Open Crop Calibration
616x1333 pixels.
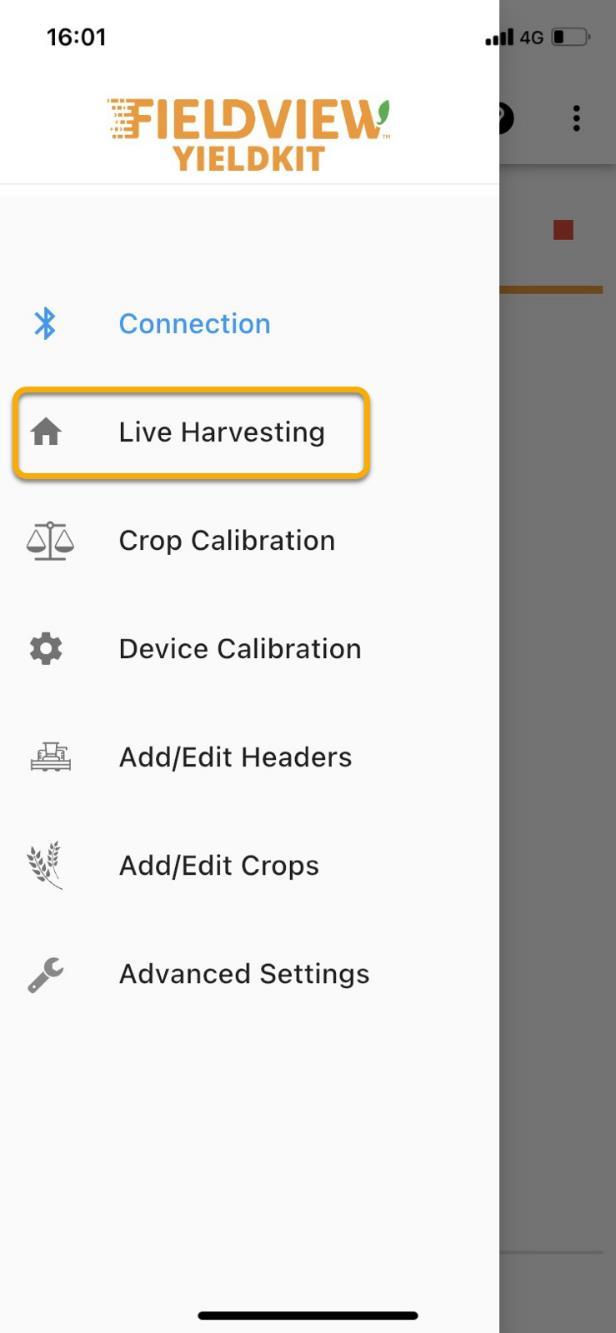[x=249, y=541]
